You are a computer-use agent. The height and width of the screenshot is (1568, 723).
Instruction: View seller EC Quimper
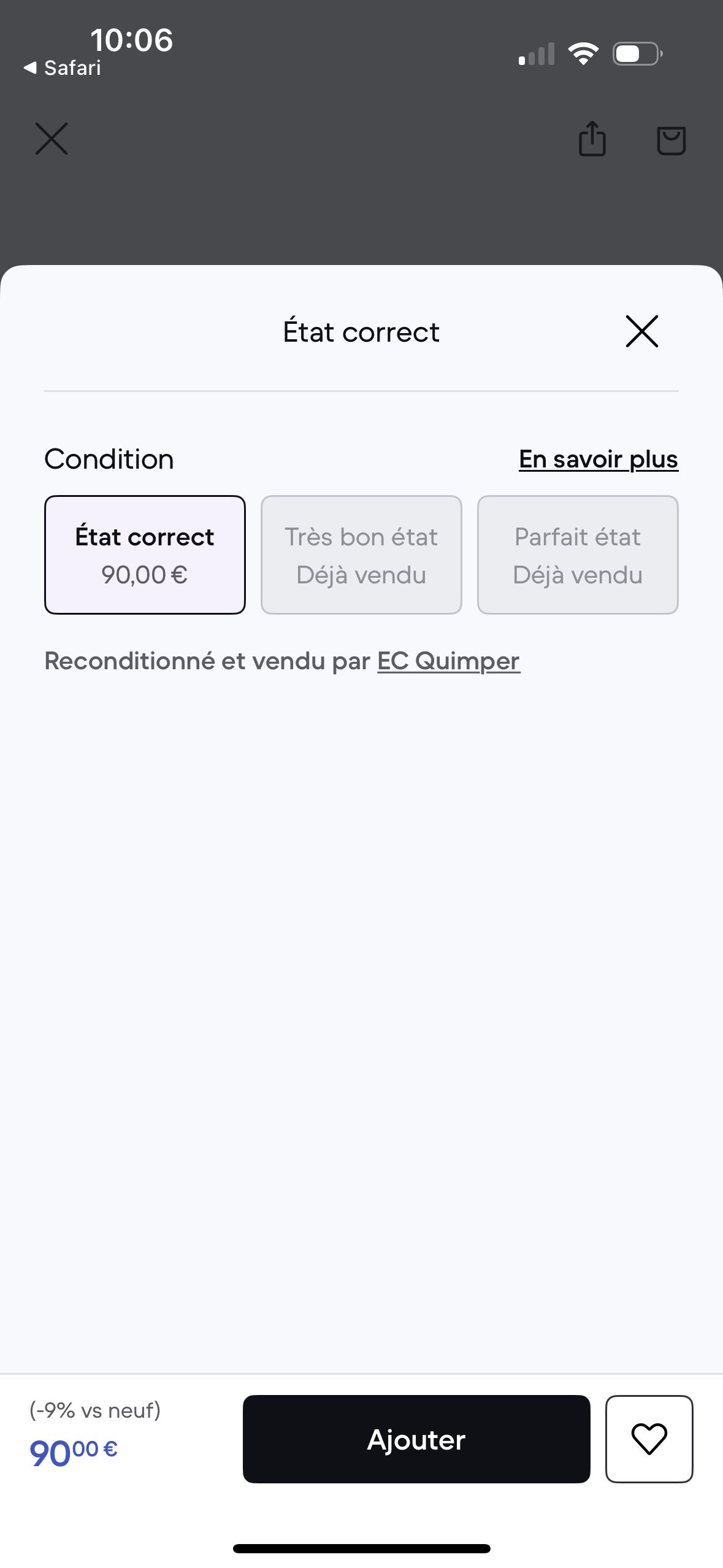tap(448, 661)
